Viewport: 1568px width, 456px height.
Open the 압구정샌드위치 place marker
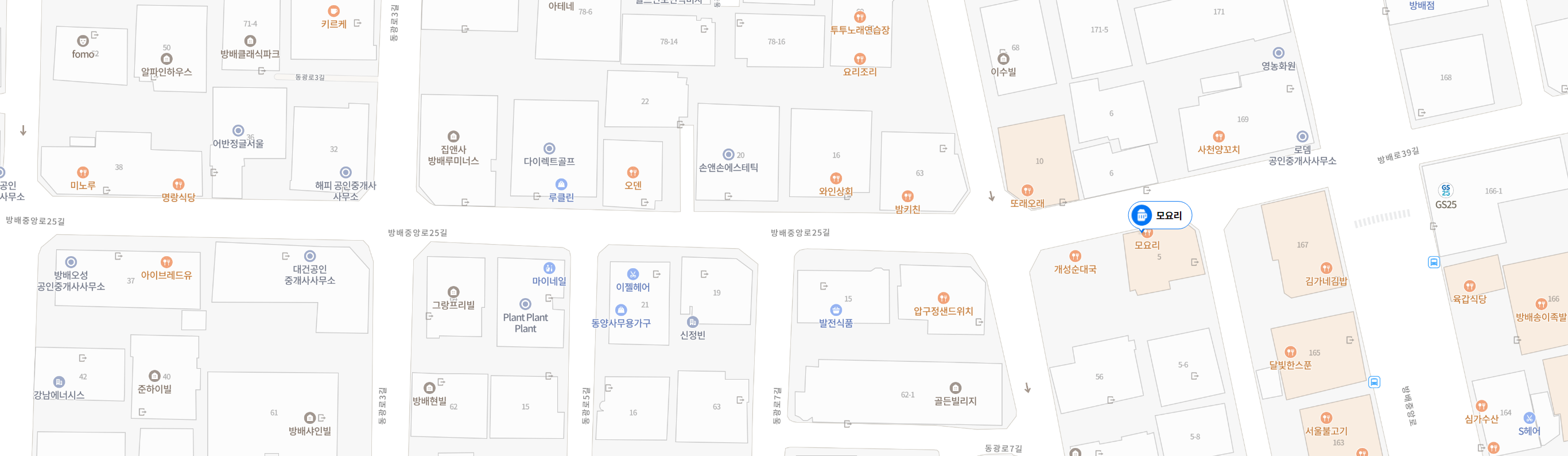(943, 298)
